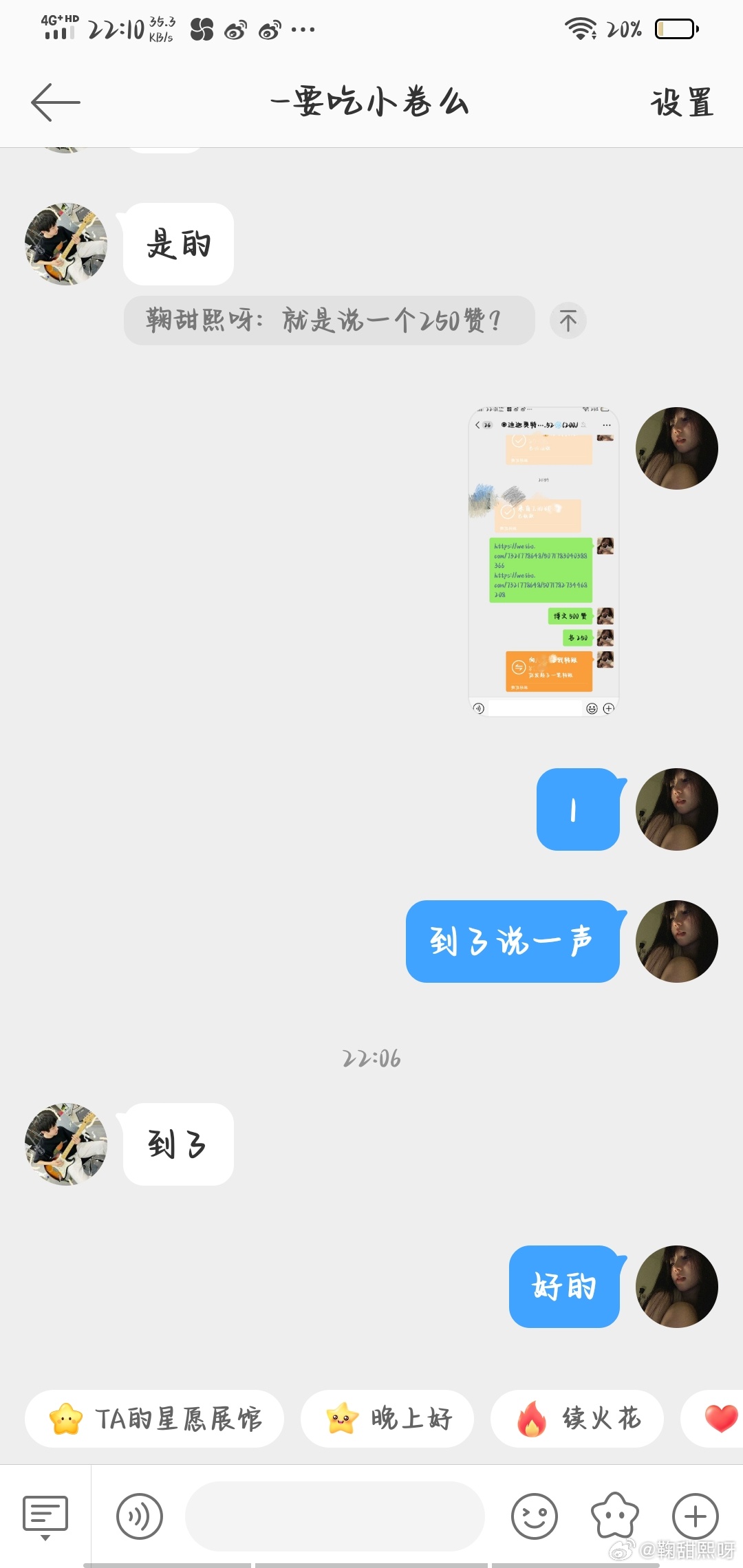743x1568 pixels.
Task: Tap my avatar beside 好的
Action: 677,1287
